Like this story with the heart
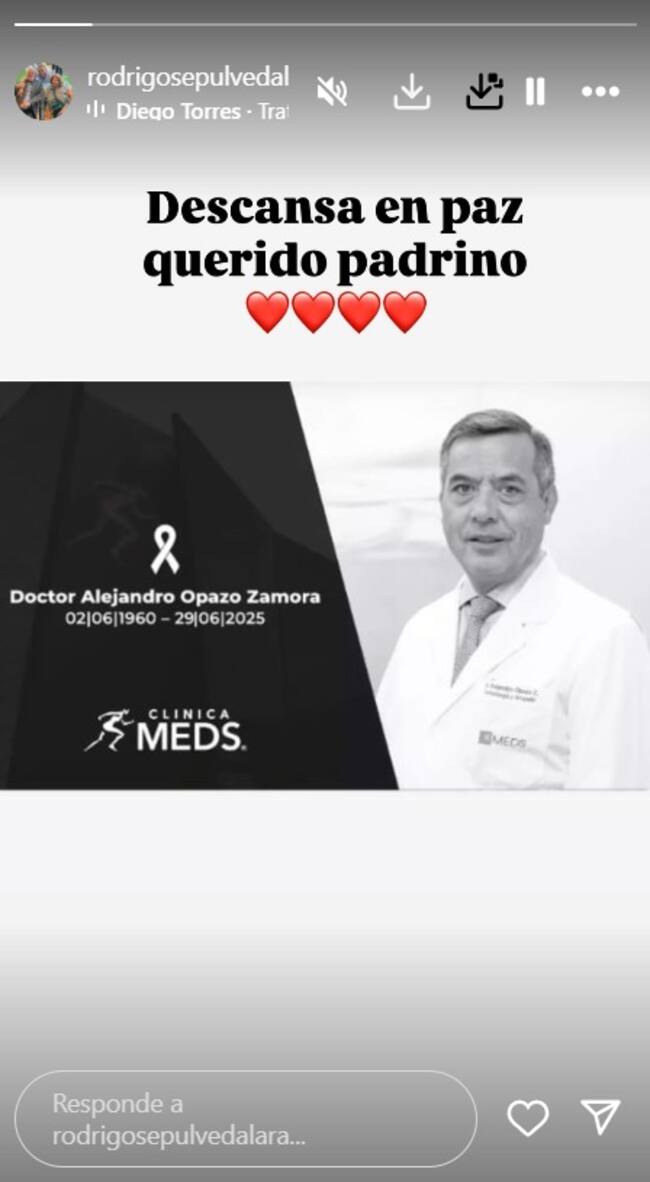The image size is (650, 1182). point(527,1118)
